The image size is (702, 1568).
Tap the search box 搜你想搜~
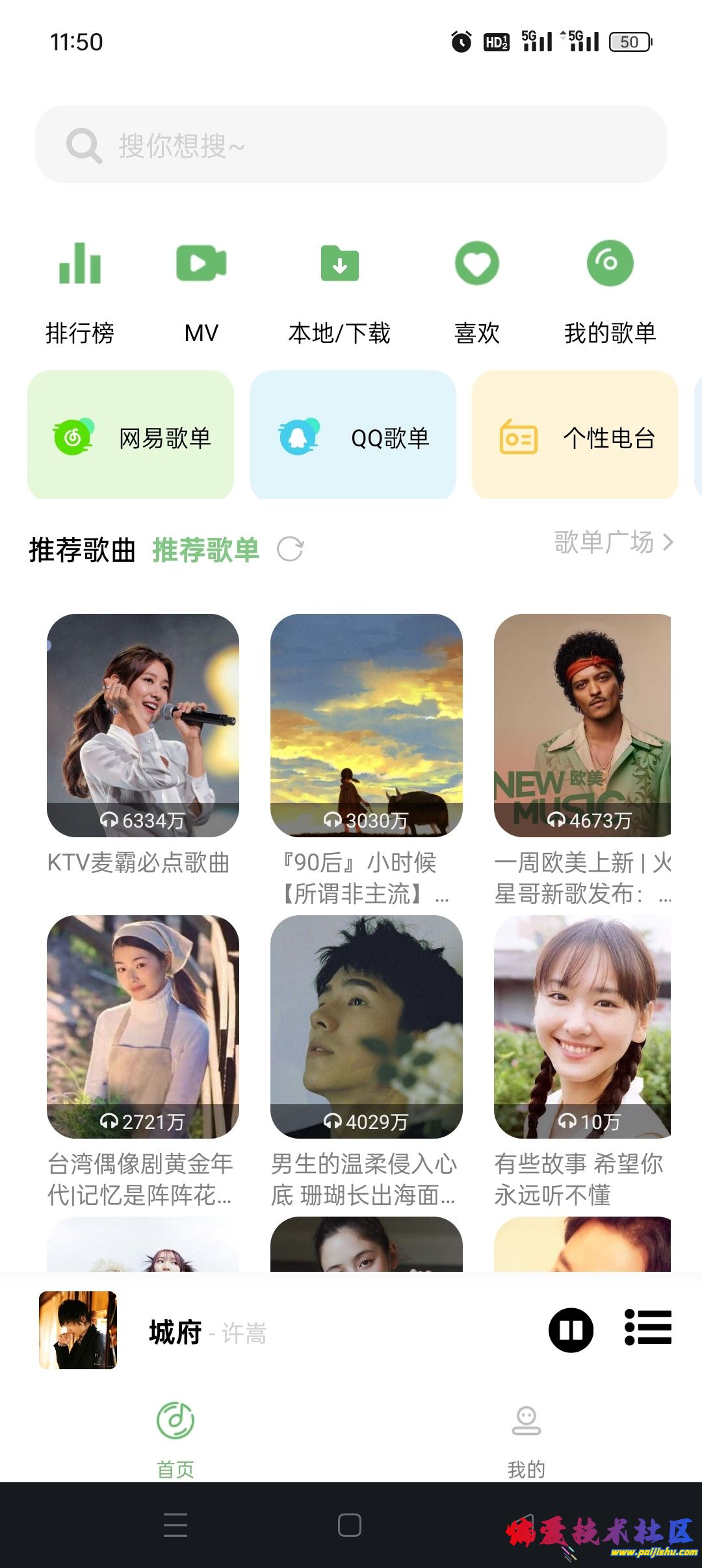351,144
